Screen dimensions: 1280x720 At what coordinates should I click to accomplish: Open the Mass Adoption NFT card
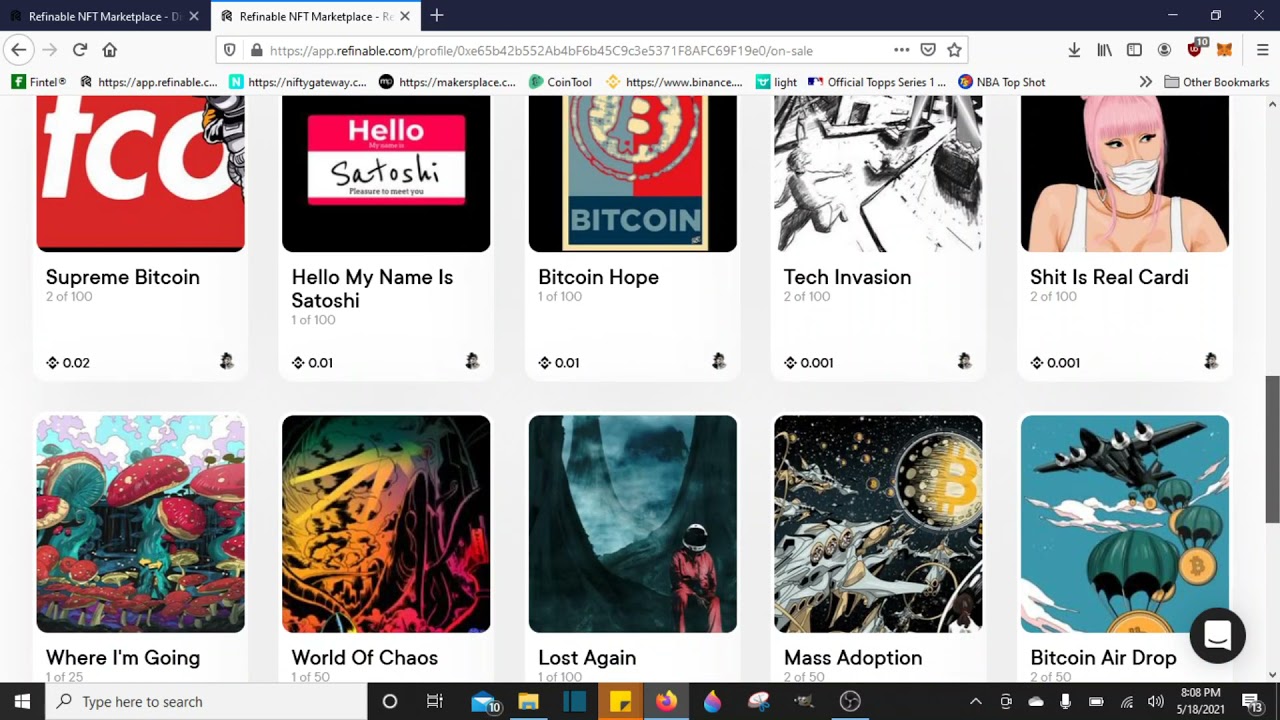(878, 524)
